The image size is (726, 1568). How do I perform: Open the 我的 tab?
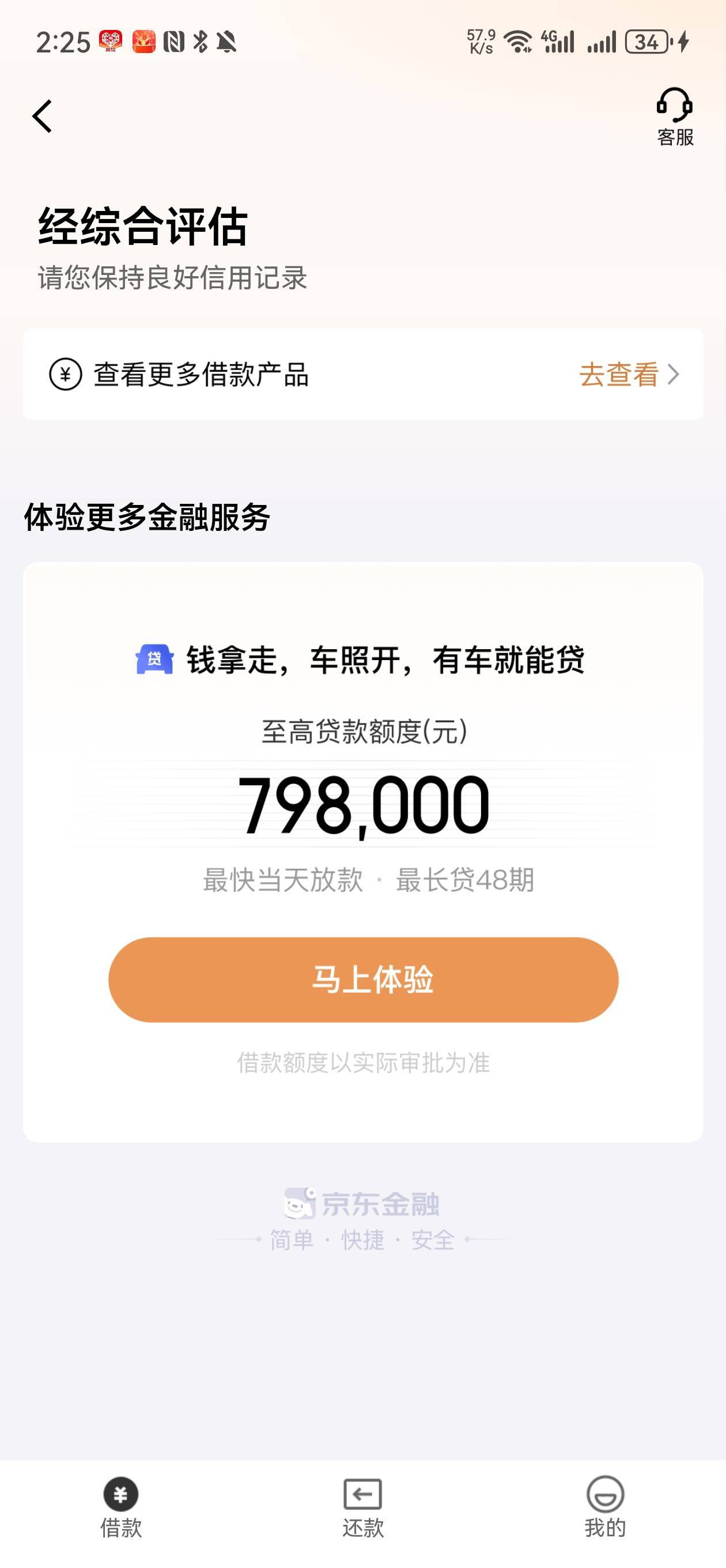605,1507
